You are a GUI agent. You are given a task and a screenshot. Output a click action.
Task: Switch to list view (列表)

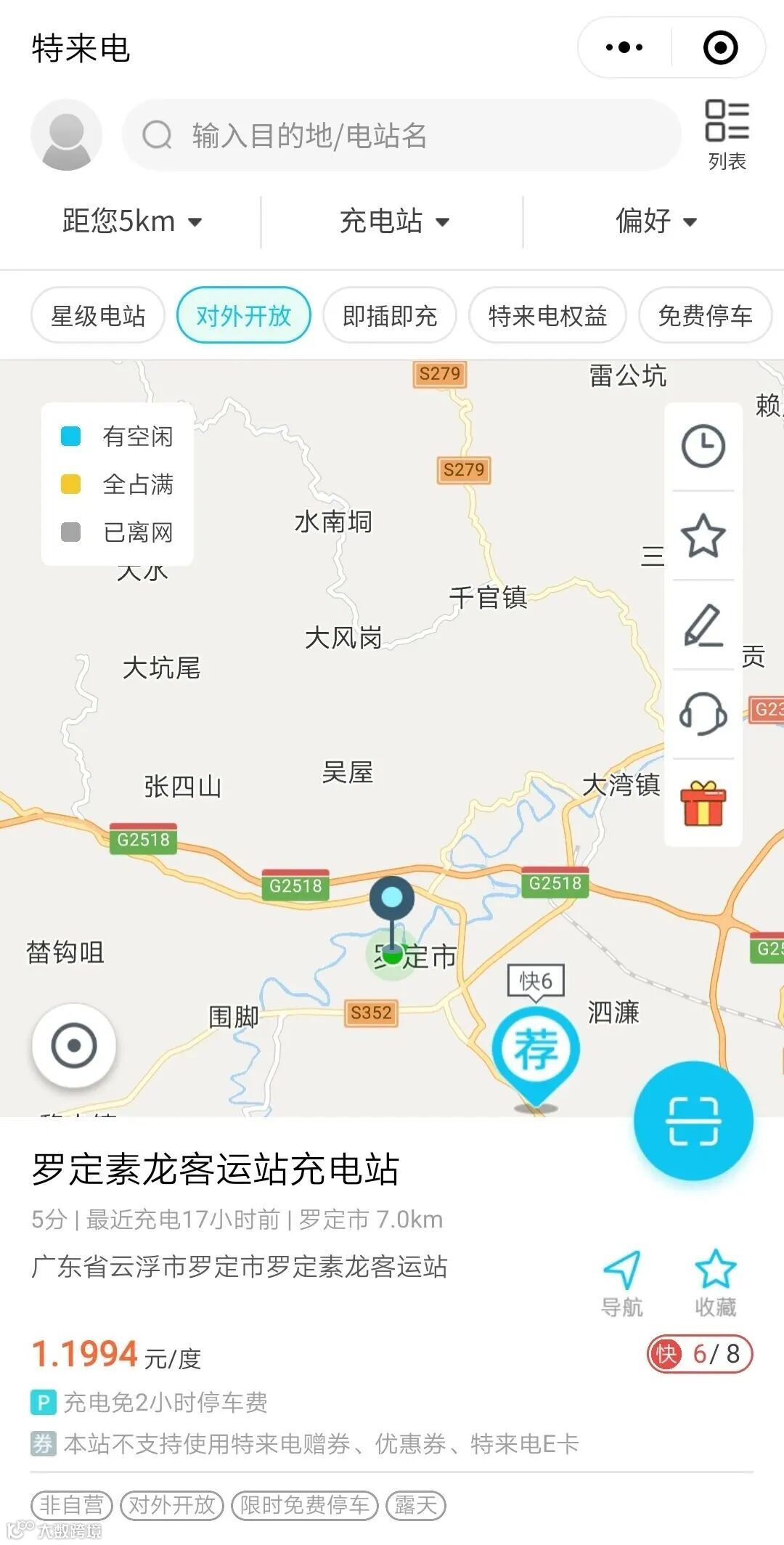[727, 135]
